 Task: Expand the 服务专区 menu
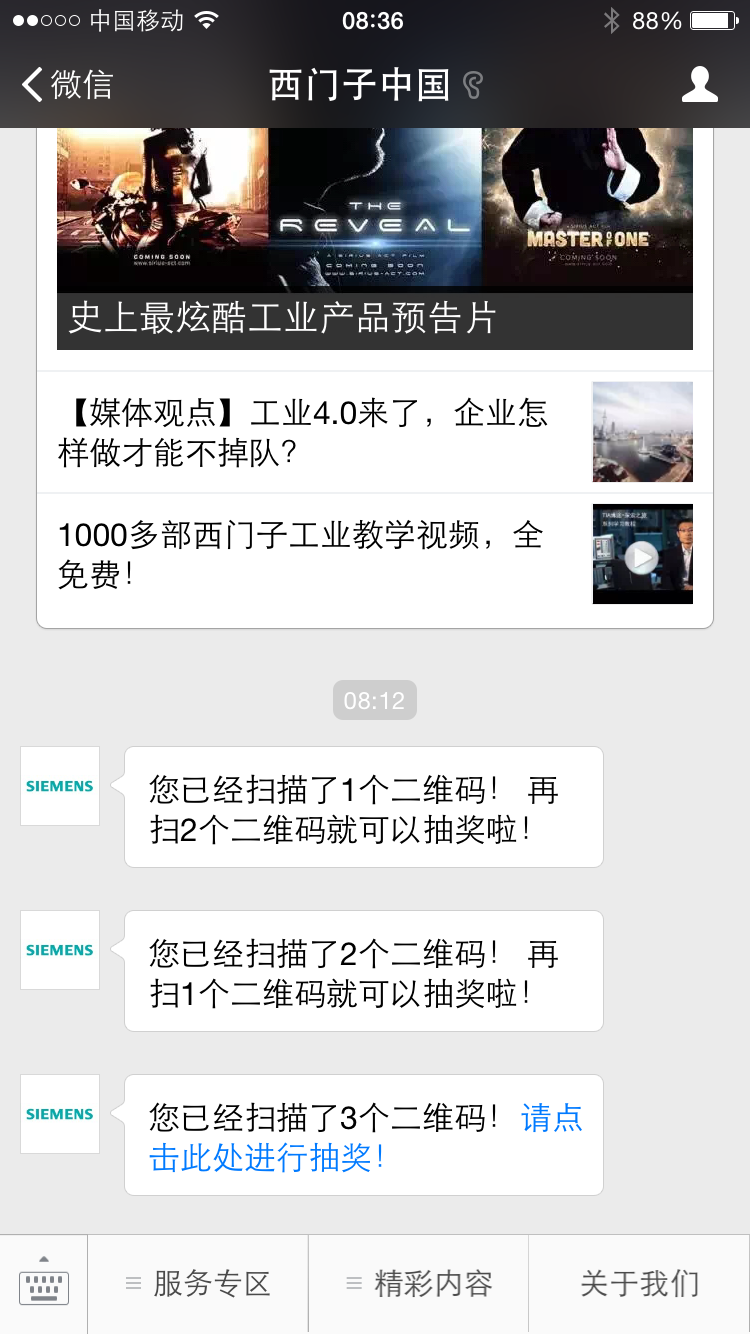coord(198,1284)
